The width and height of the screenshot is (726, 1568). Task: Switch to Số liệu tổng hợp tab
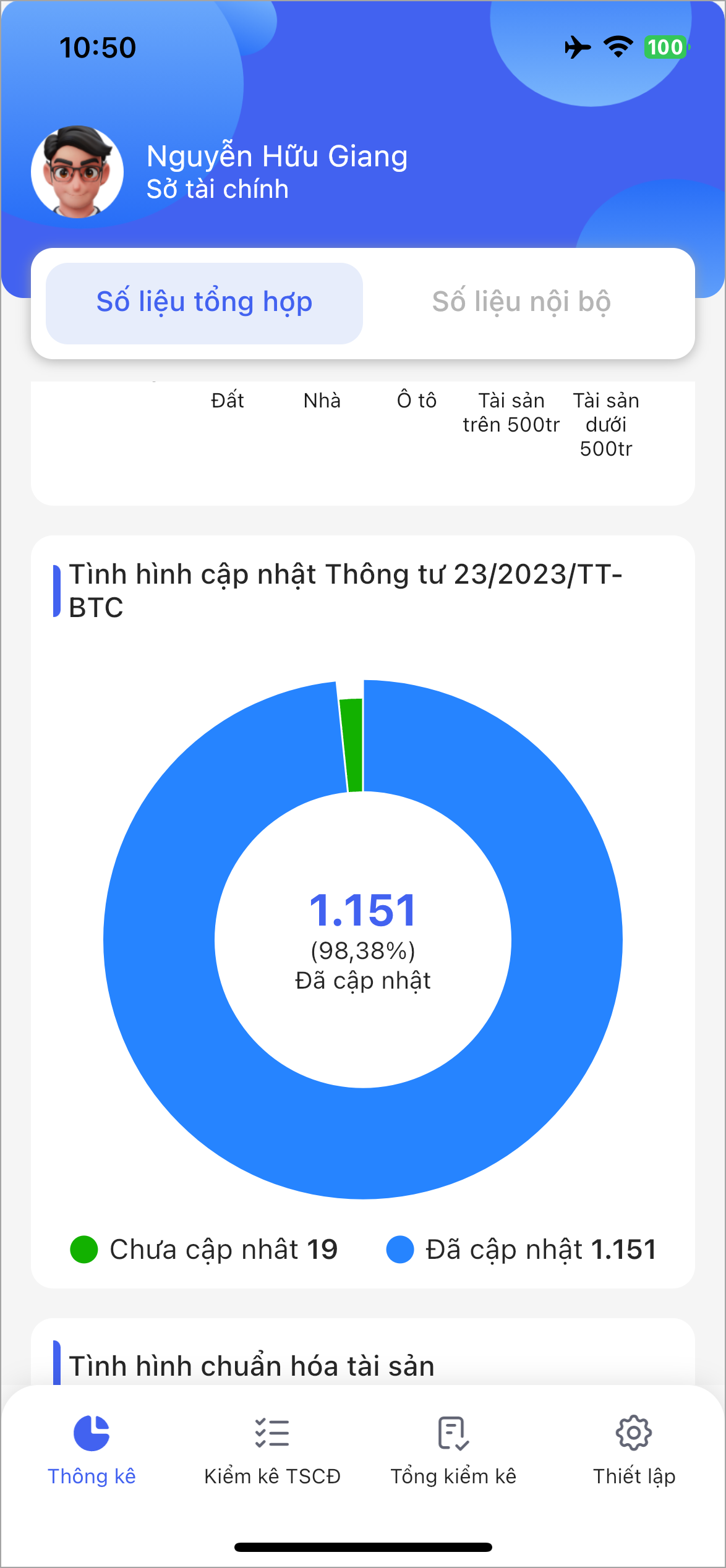[204, 303]
